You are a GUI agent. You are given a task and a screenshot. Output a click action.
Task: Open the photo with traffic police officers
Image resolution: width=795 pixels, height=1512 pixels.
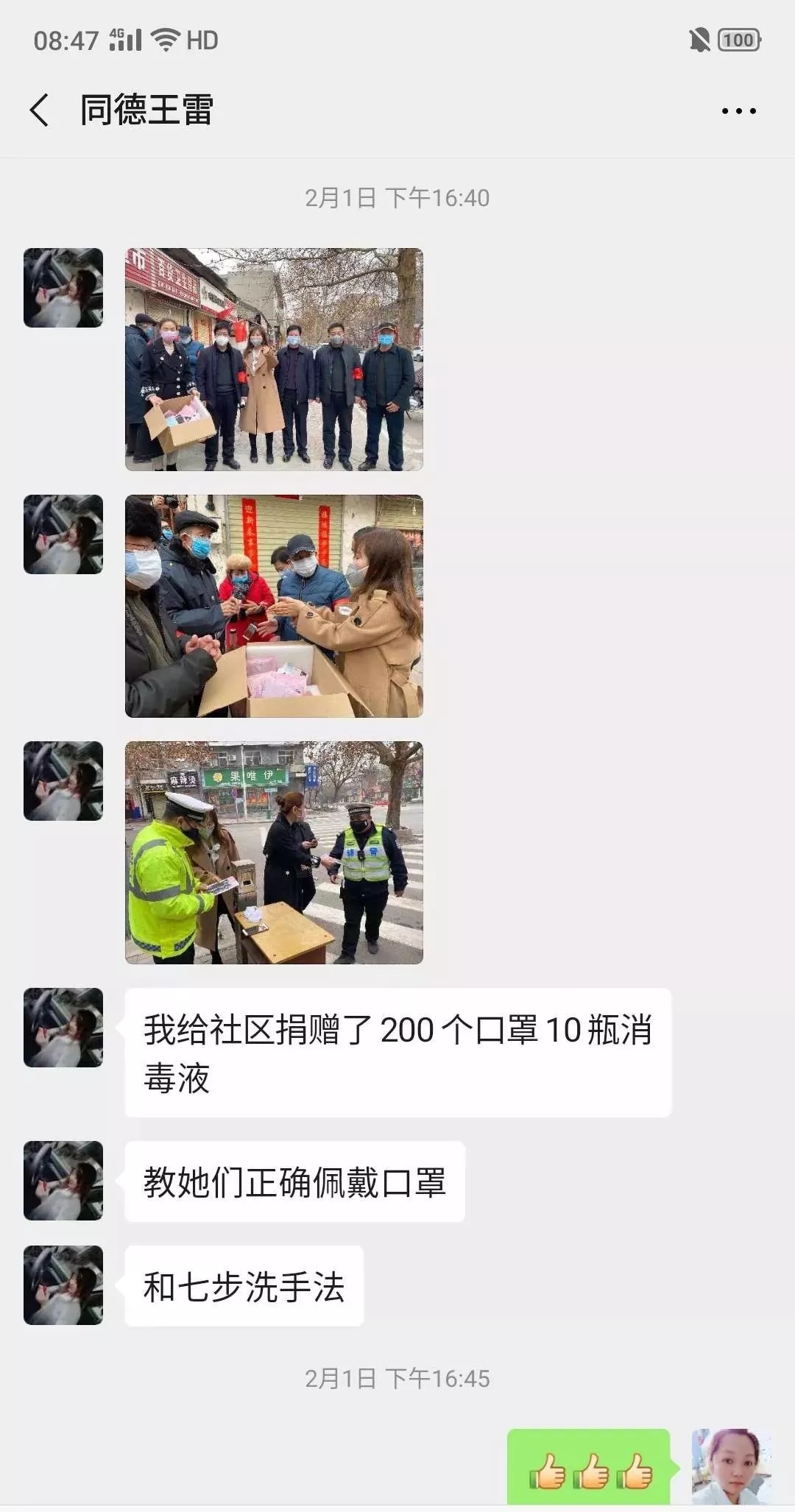[x=274, y=852]
